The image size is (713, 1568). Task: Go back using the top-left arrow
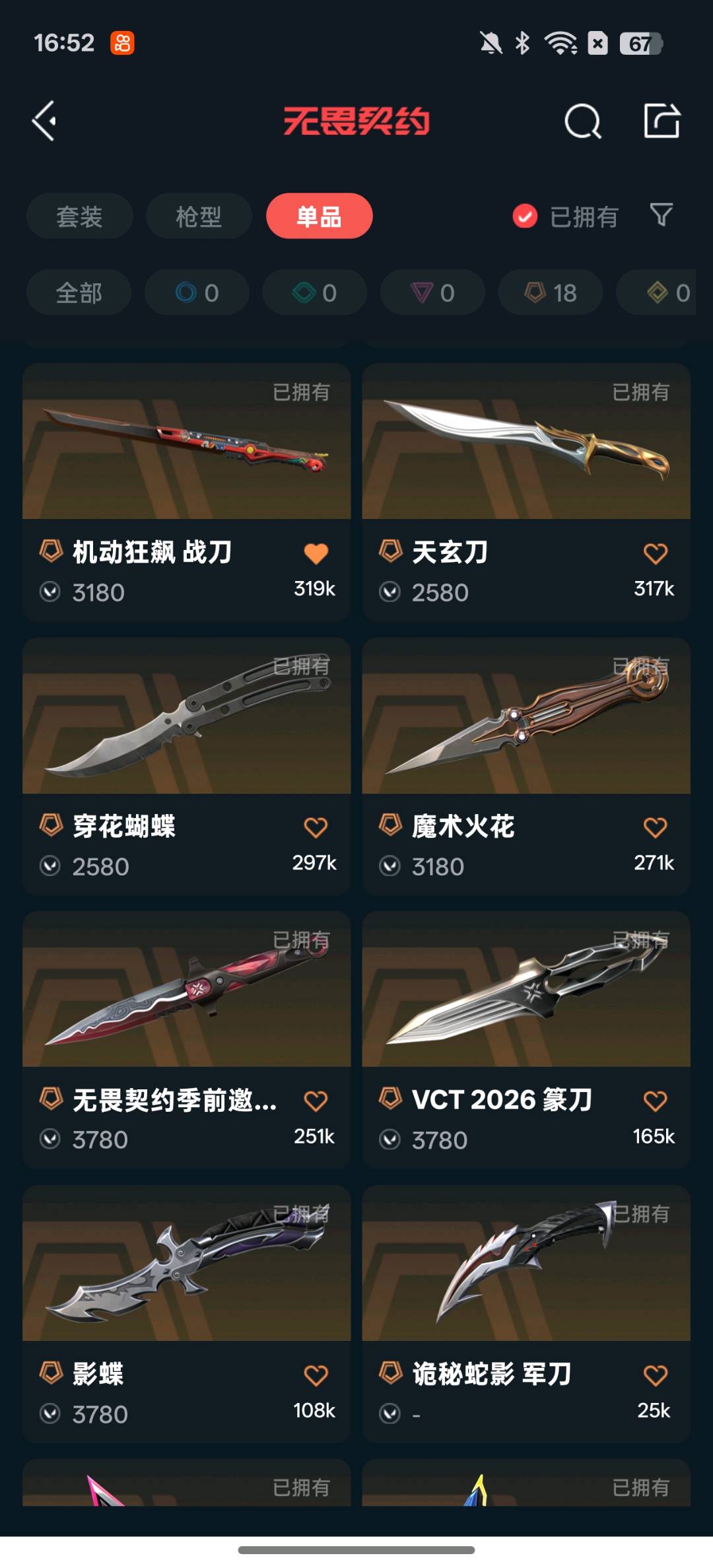click(44, 121)
